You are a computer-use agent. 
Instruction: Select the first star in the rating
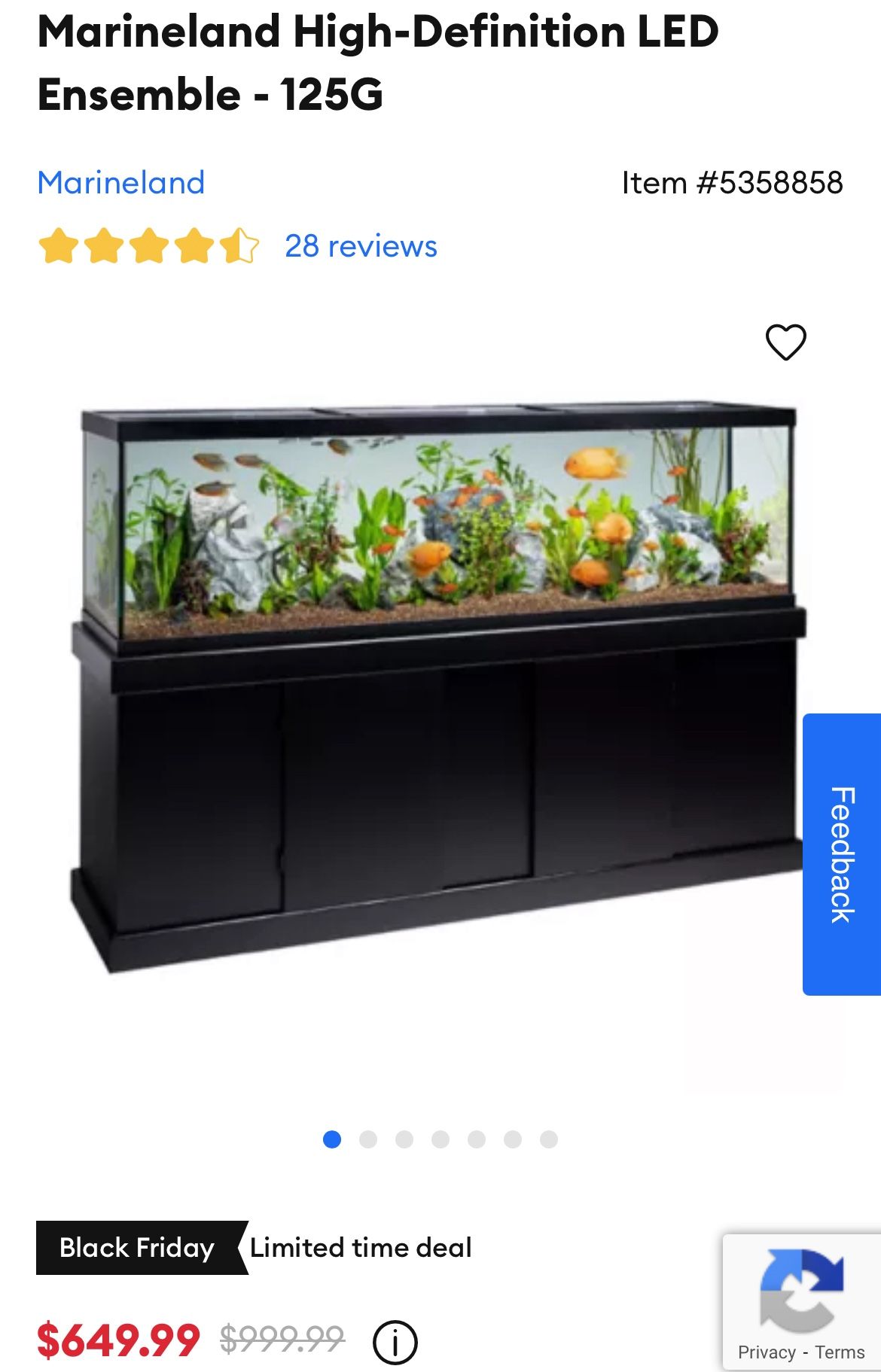pyautogui.click(x=58, y=246)
